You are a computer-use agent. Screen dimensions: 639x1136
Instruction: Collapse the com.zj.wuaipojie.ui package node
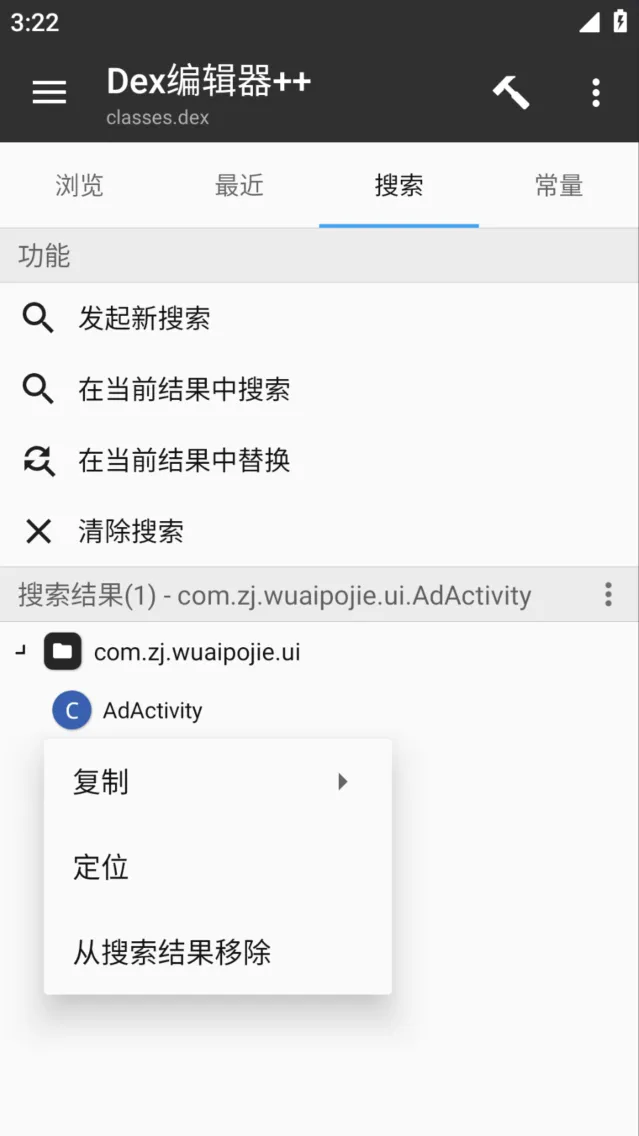click(21, 652)
